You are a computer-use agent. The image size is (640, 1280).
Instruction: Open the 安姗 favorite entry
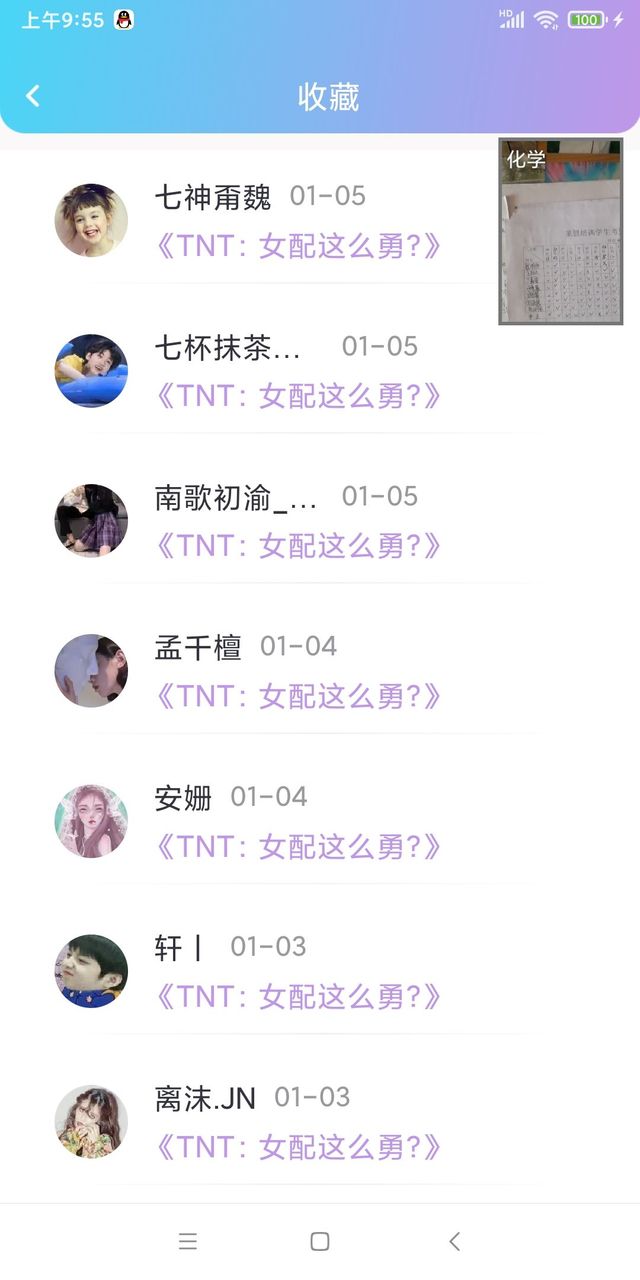[x=320, y=821]
